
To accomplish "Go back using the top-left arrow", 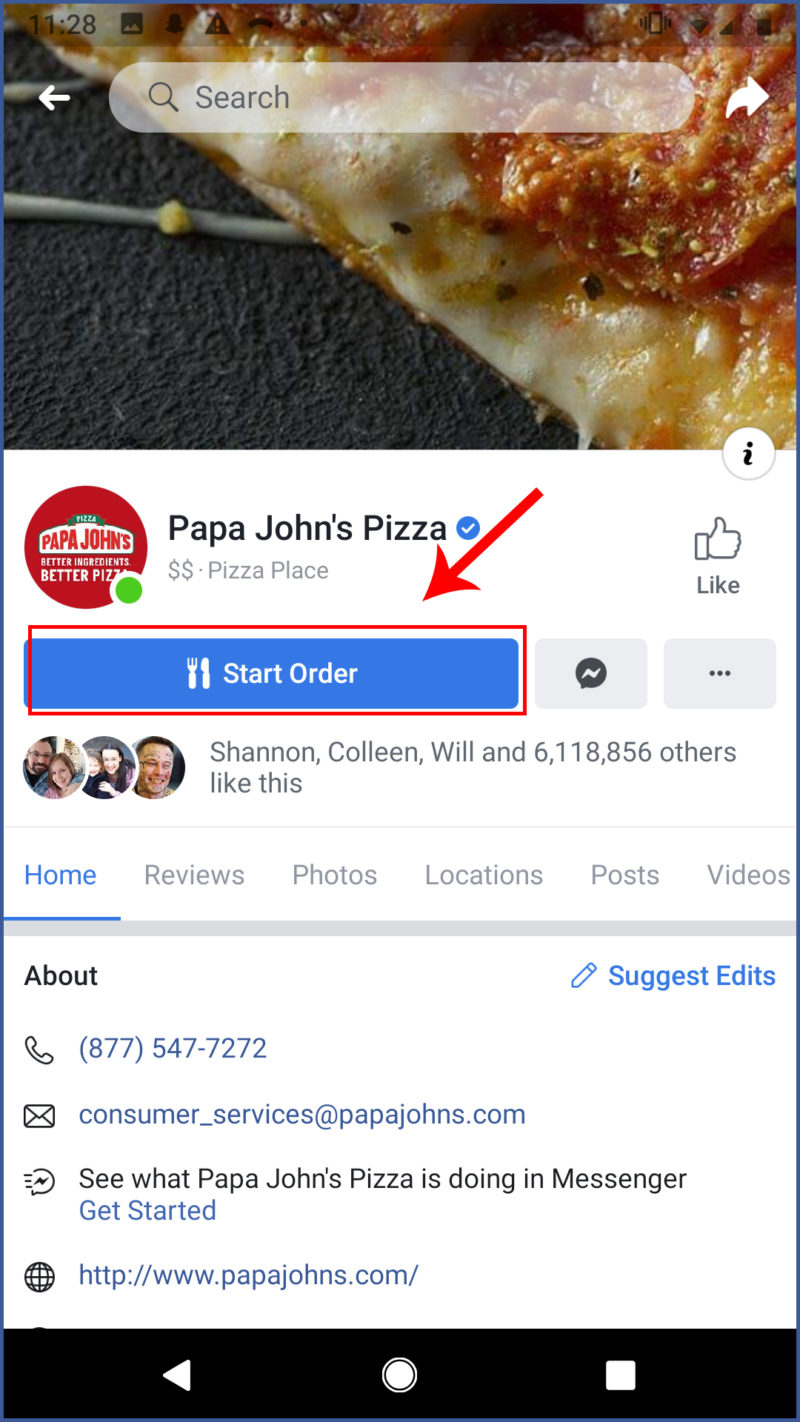I will pyautogui.click(x=54, y=97).
